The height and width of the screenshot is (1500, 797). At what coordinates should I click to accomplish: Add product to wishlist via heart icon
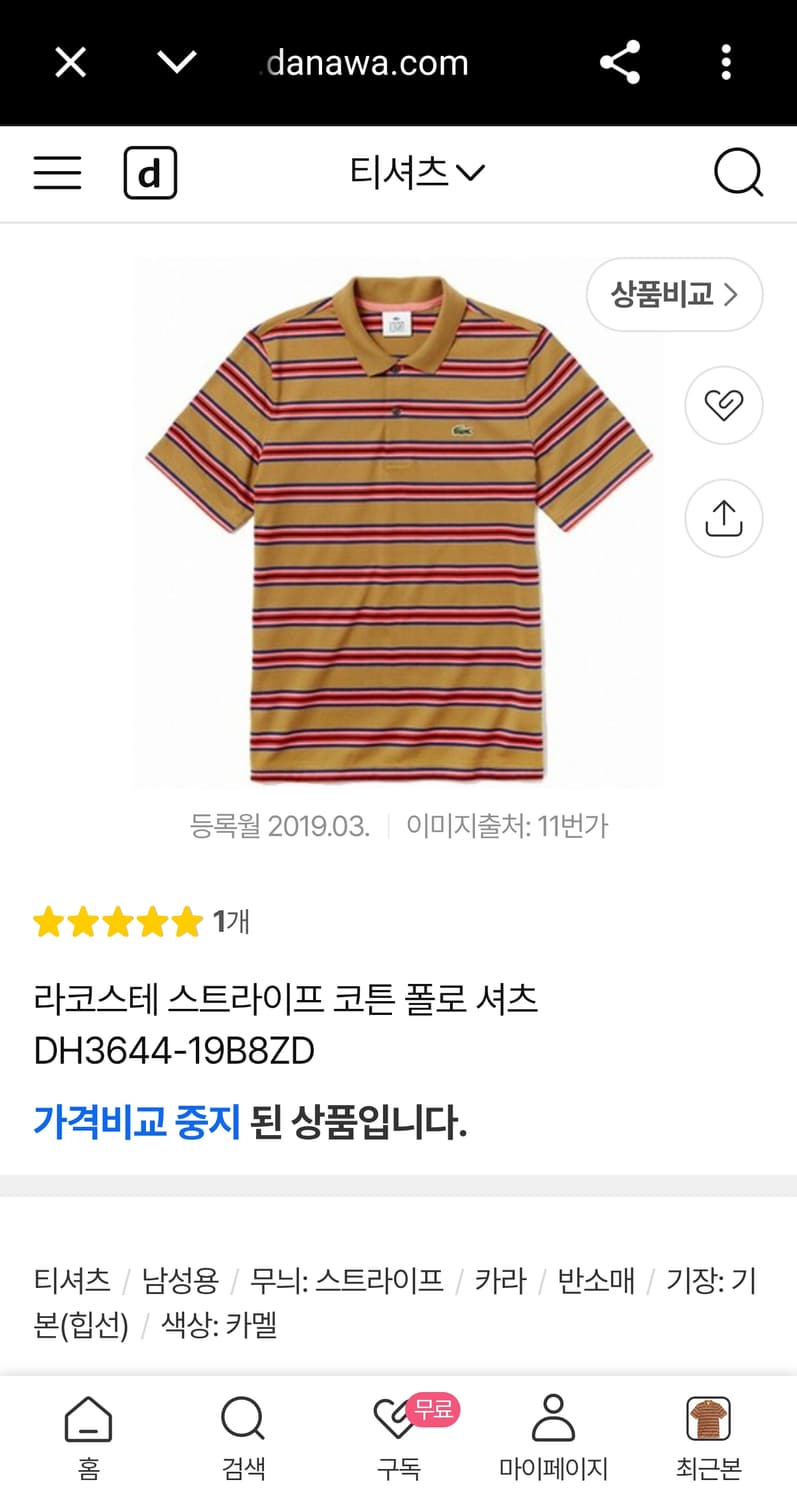[723, 405]
